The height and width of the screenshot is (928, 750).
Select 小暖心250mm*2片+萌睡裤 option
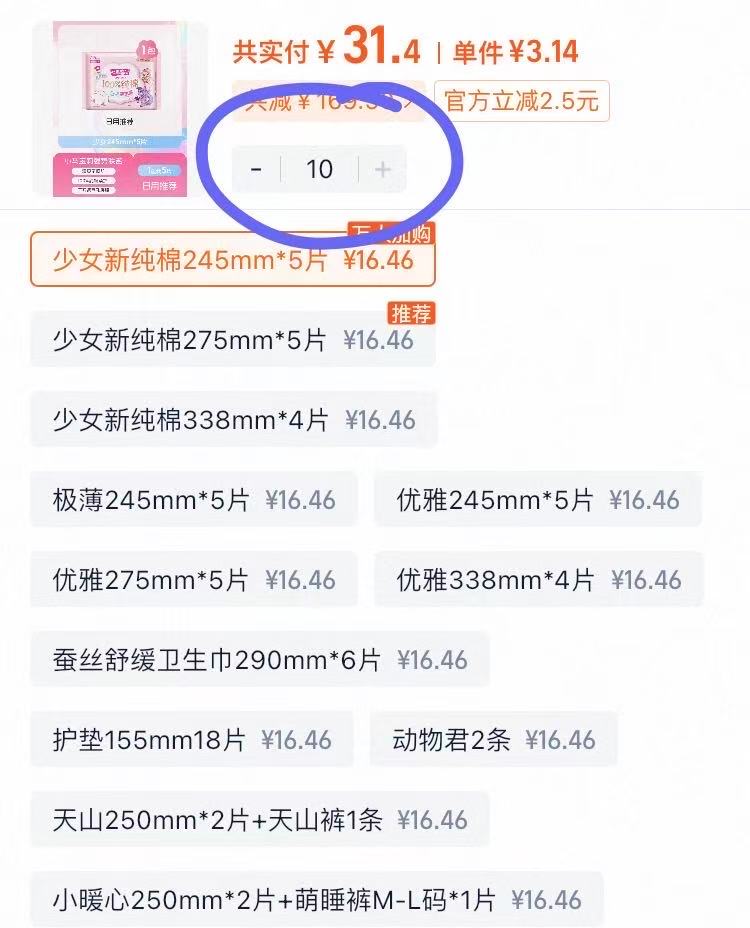coord(316,899)
